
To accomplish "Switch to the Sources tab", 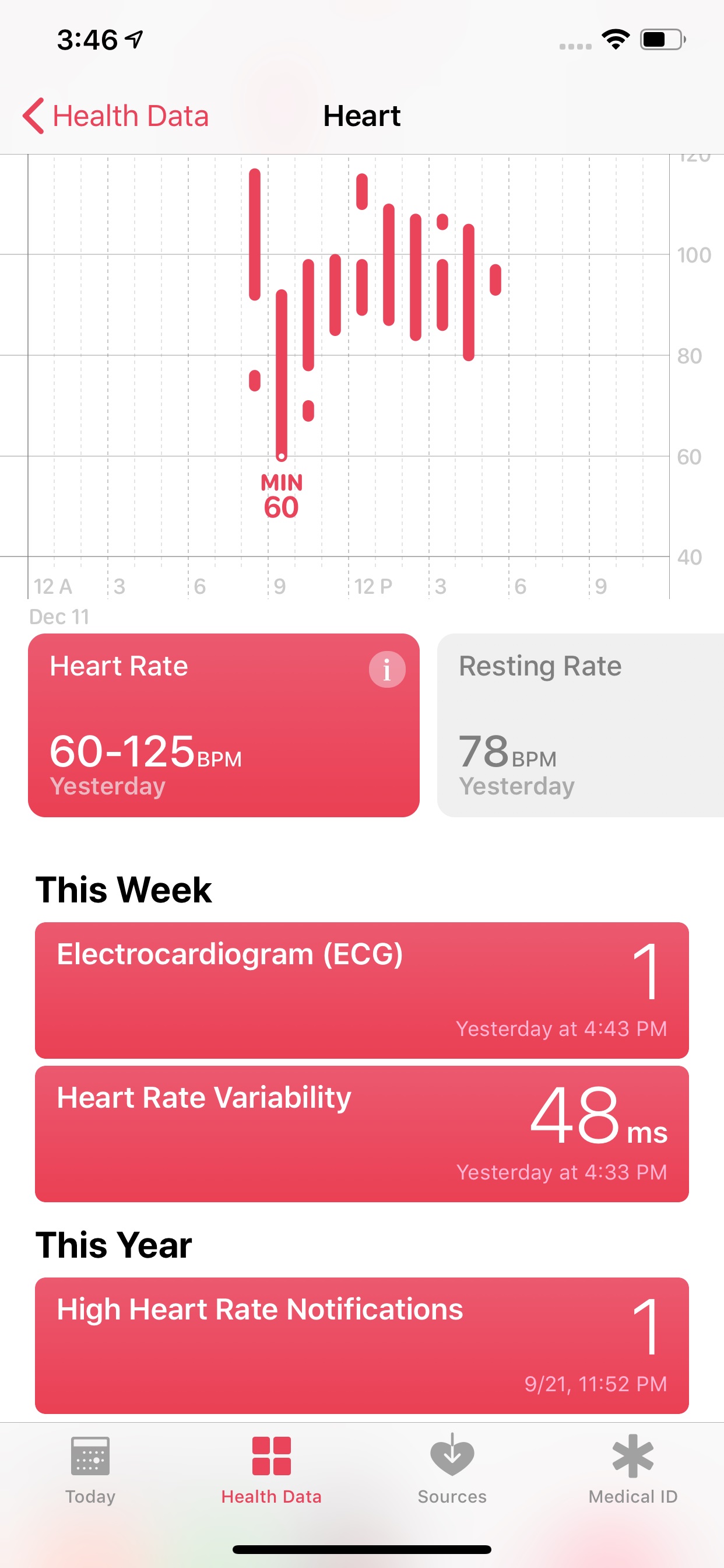I will (x=452, y=1469).
